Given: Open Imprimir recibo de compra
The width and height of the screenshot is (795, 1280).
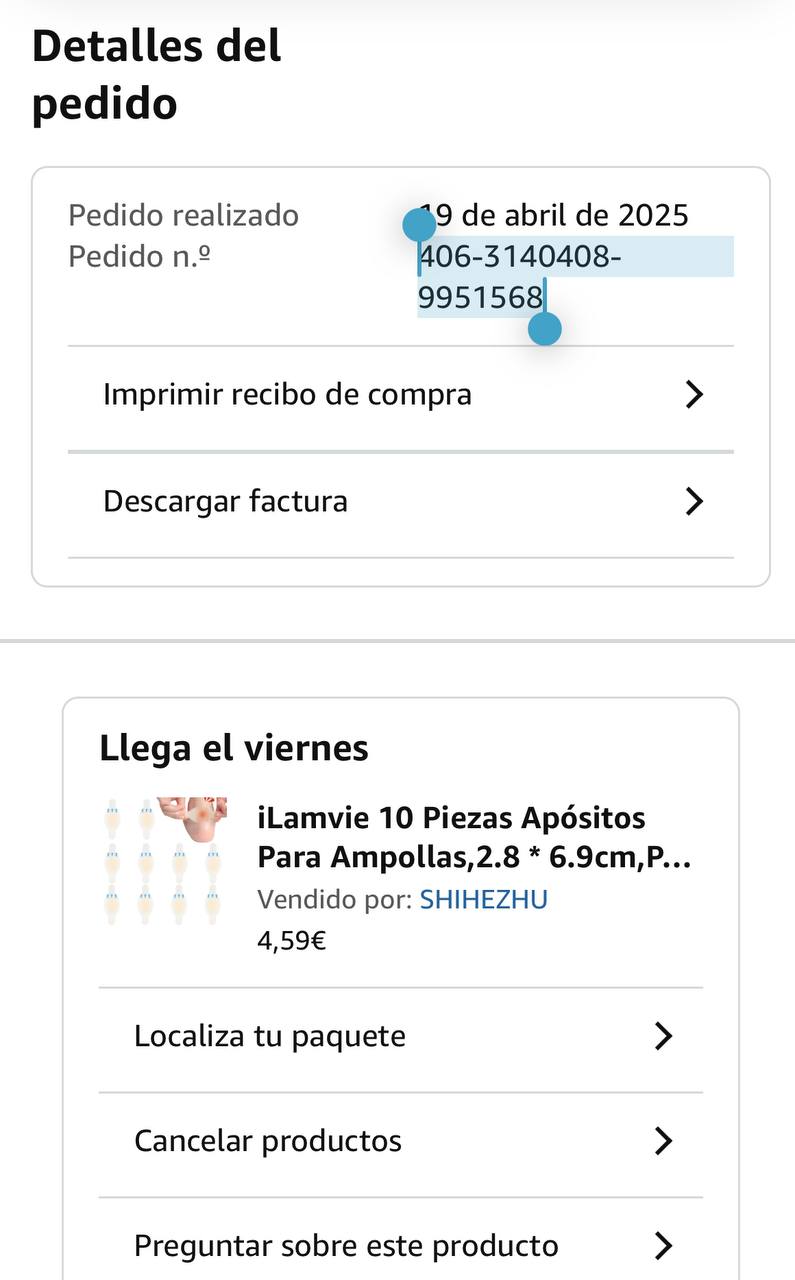Looking at the screenshot, I should [x=400, y=395].
